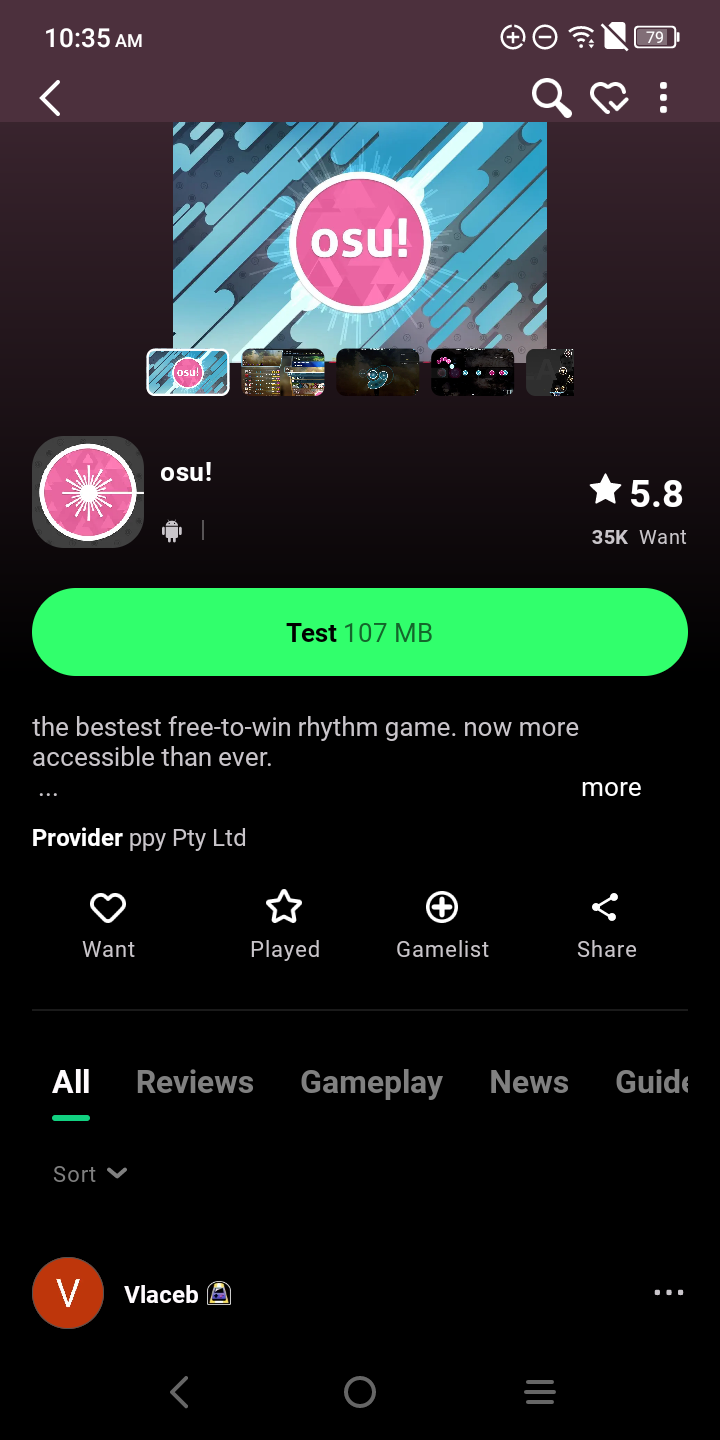Screen dimensions: 720x1440
Task: Open the top bar overflow menu
Action: (663, 98)
